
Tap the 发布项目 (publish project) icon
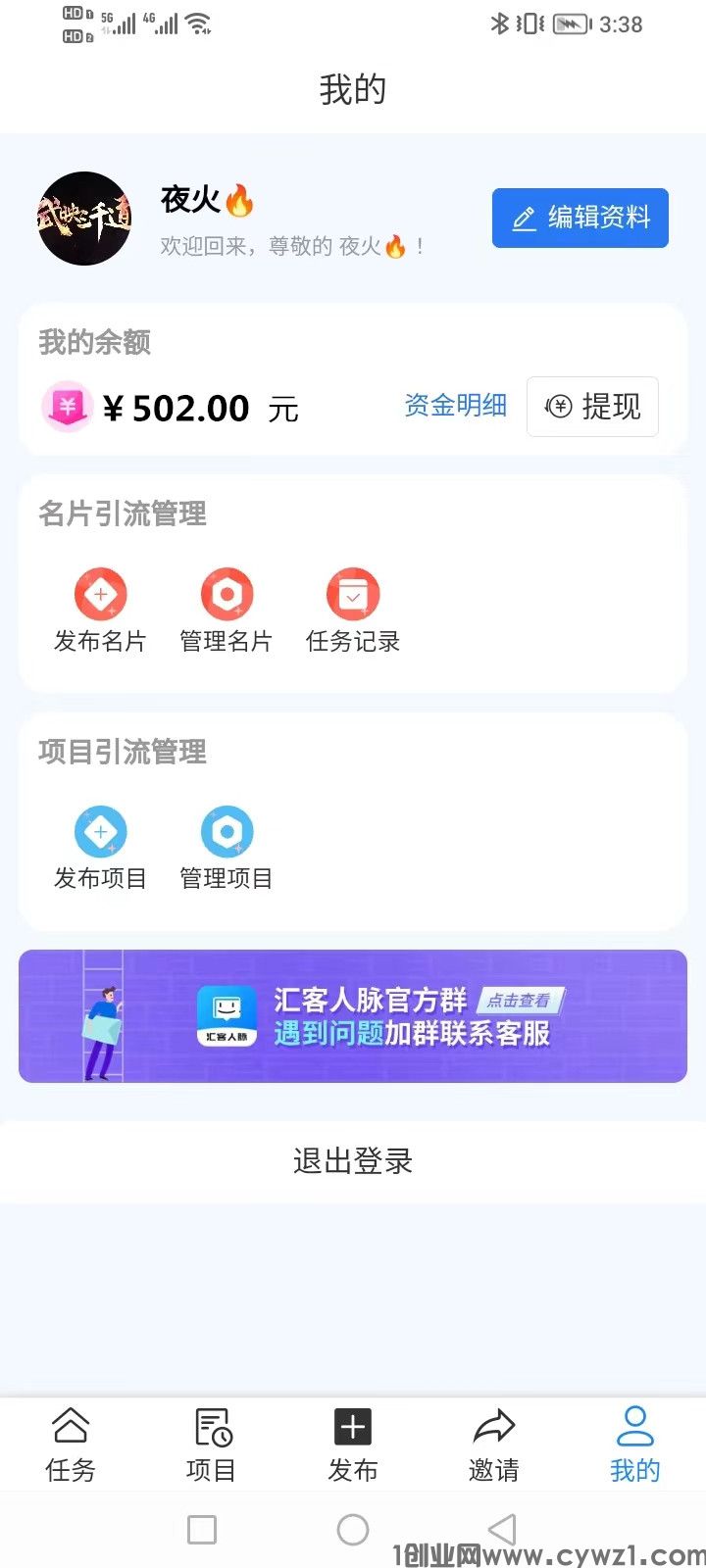(x=101, y=831)
